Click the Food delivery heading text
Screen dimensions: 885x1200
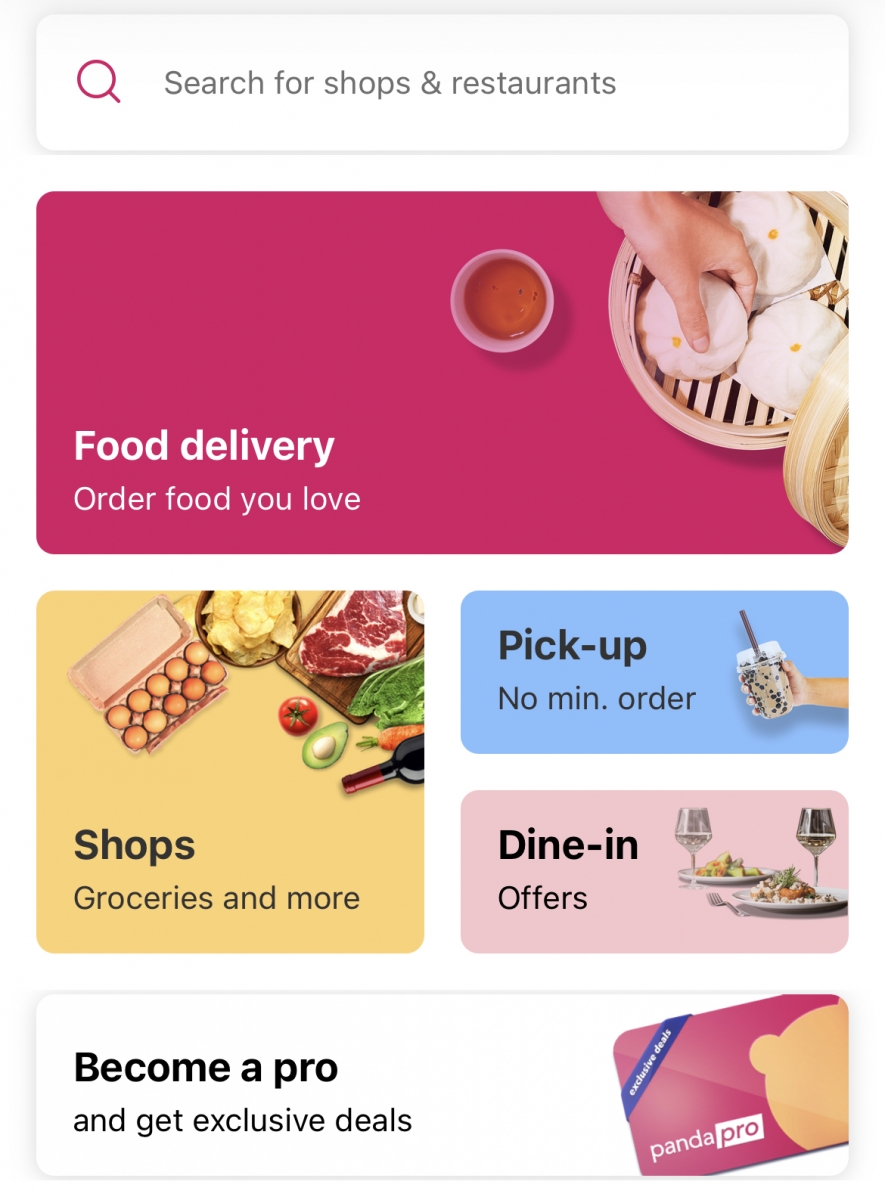[205, 446]
